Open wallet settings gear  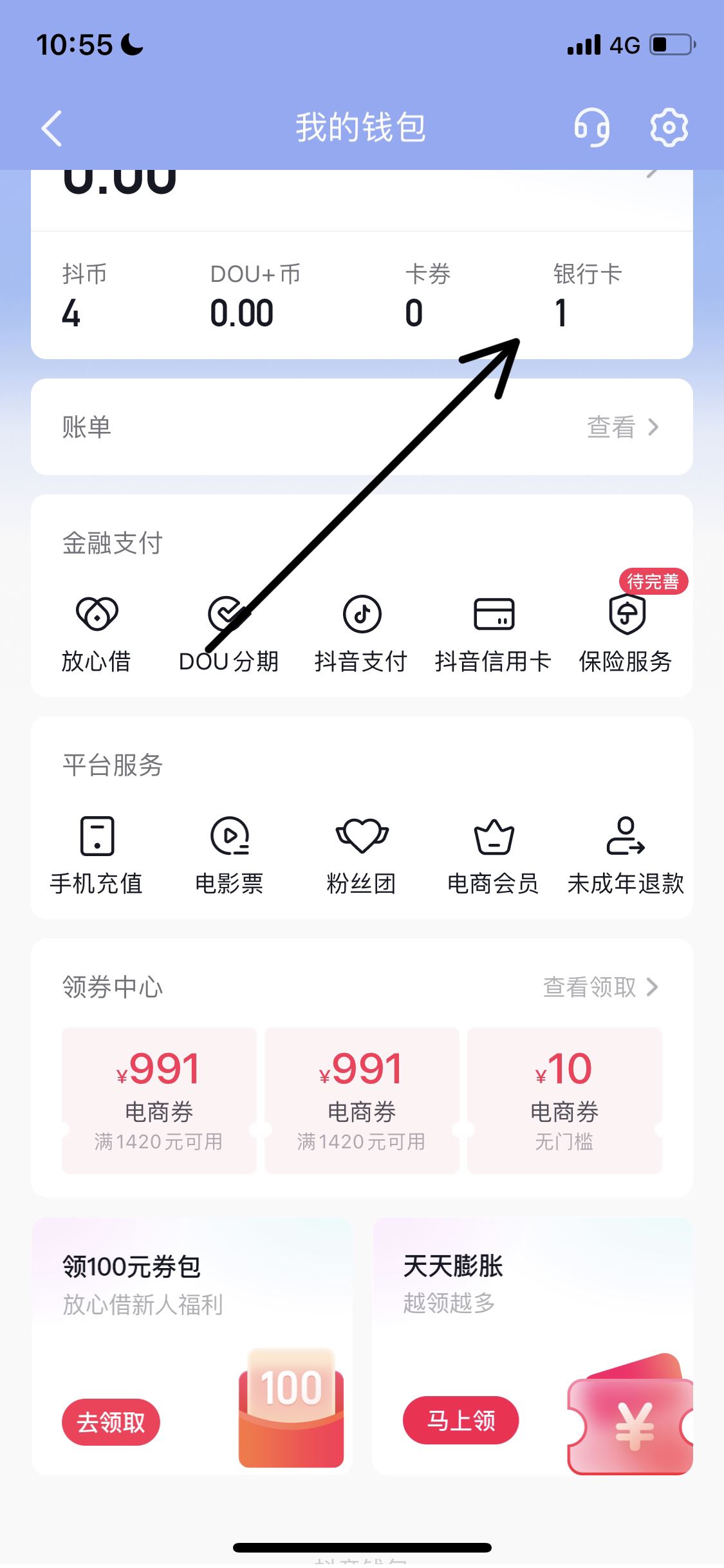[x=669, y=126]
